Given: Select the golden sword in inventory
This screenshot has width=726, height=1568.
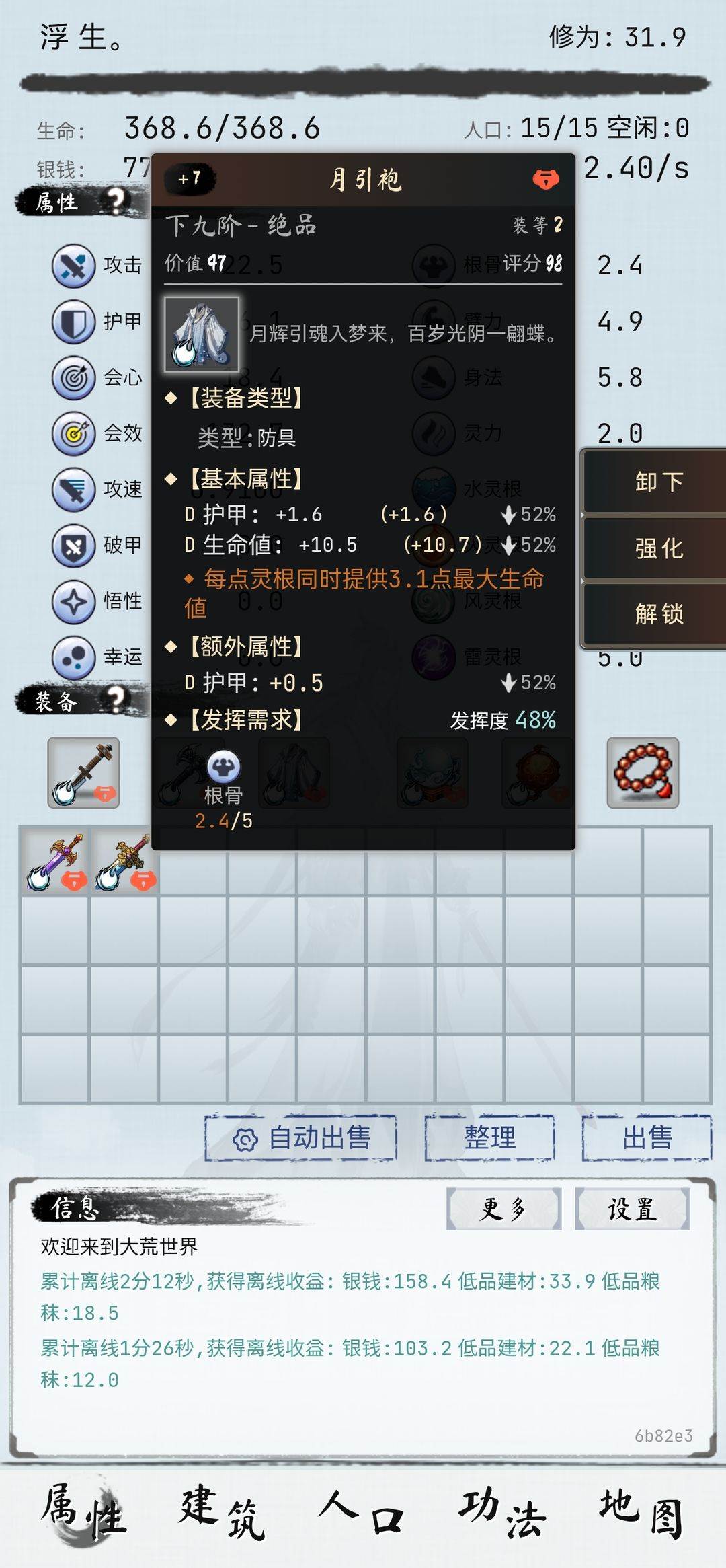Looking at the screenshot, I should [x=125, y=862].
